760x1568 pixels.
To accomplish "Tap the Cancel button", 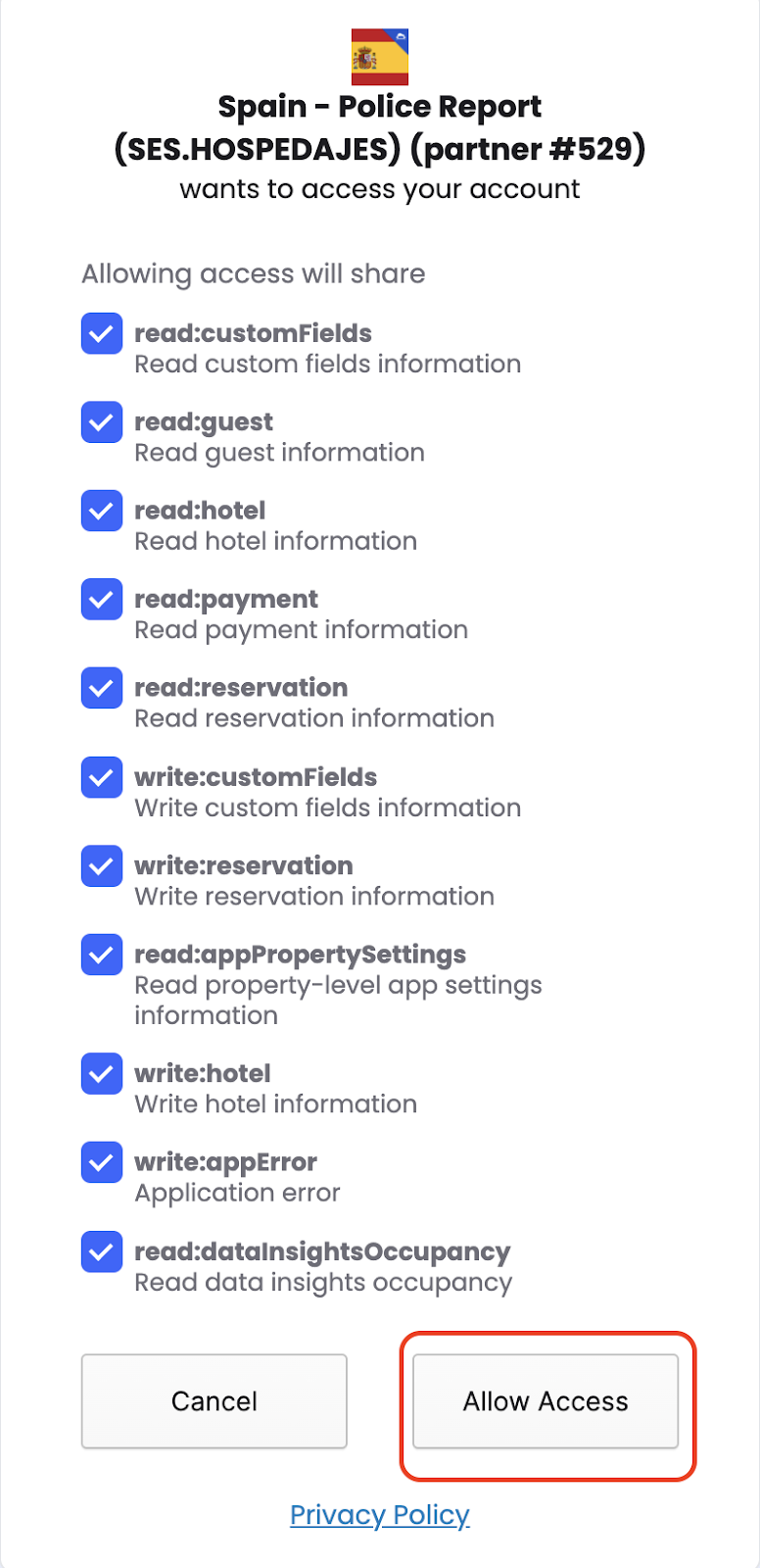I will [x=214, y=1401].
